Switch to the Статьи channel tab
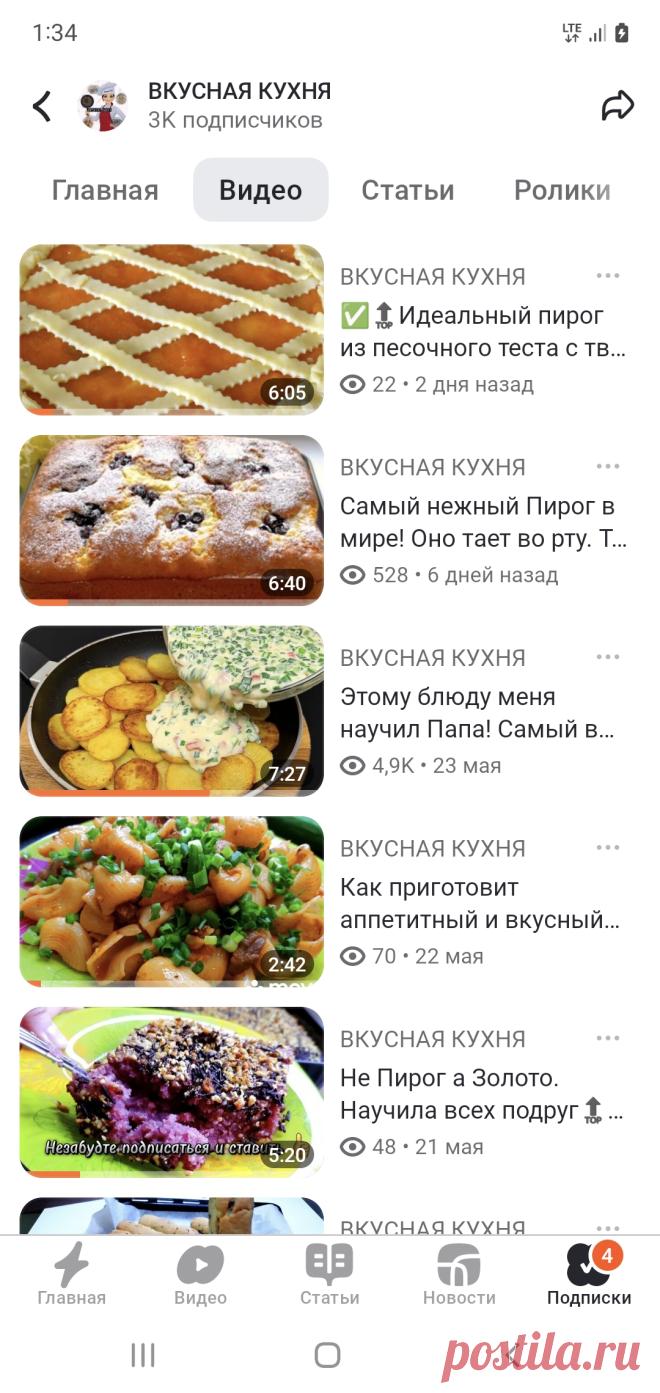Viewport: 660px width, 1393px height. tap(408, 190)
